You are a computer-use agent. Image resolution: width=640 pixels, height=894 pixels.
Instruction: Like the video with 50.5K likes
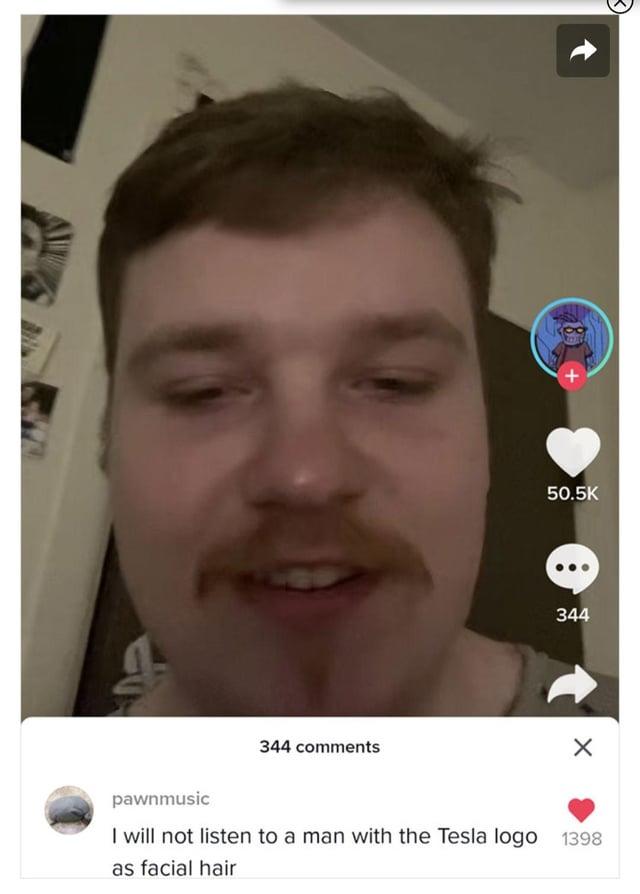point(572,452)
